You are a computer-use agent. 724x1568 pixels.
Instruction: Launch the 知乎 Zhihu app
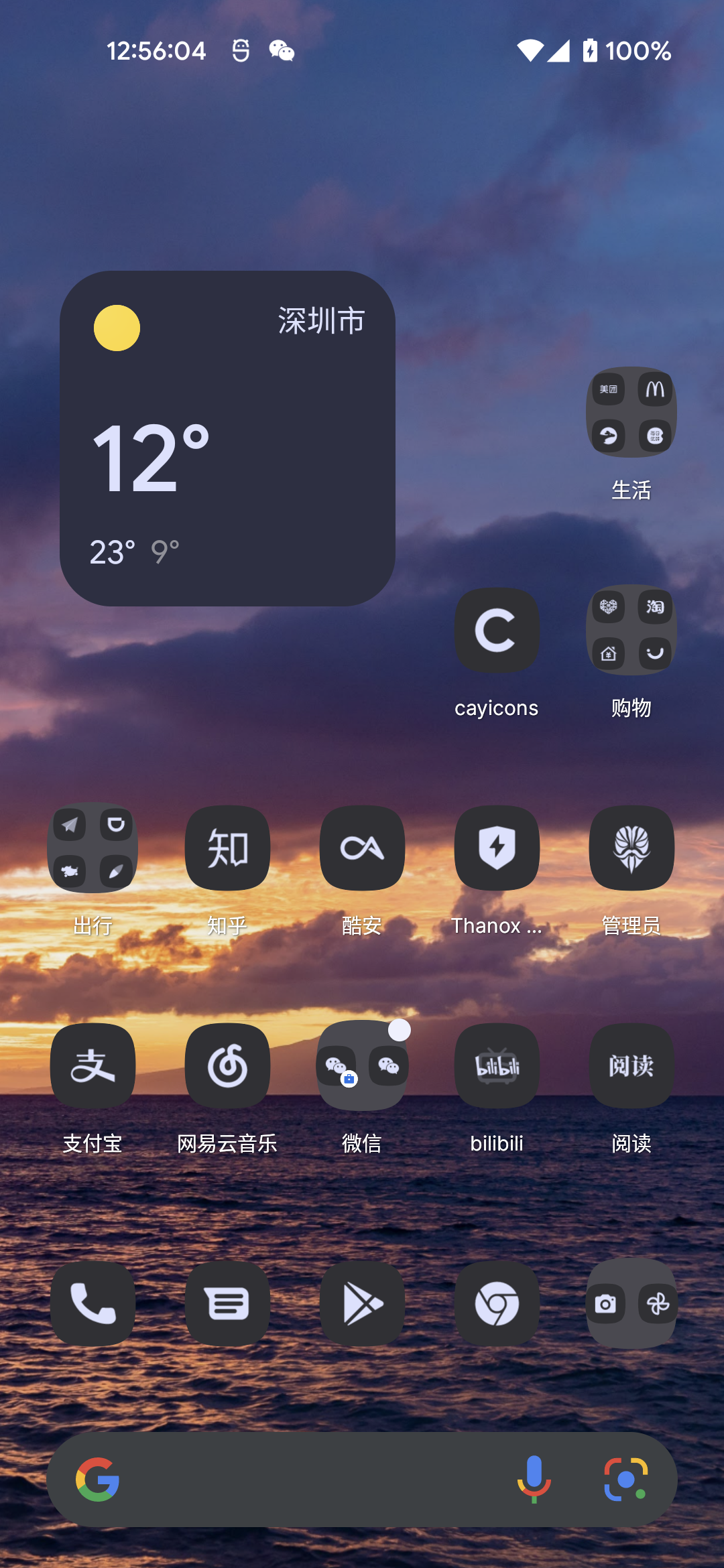pyautogui.click(x=227, y=848)
